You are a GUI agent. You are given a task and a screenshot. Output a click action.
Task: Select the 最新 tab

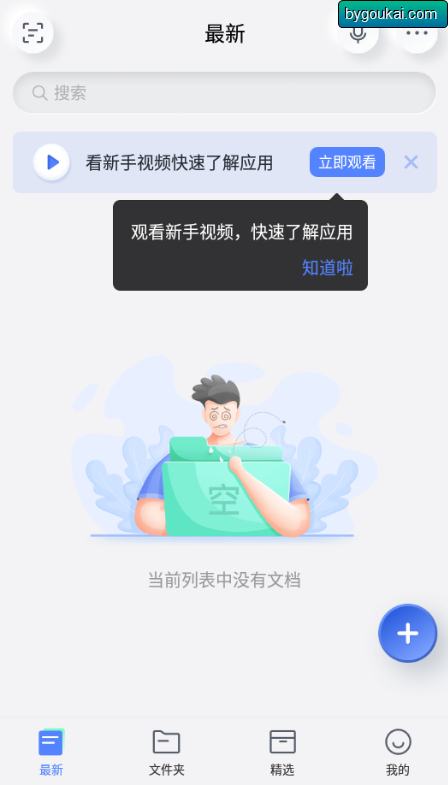click(x=51, y=752)
